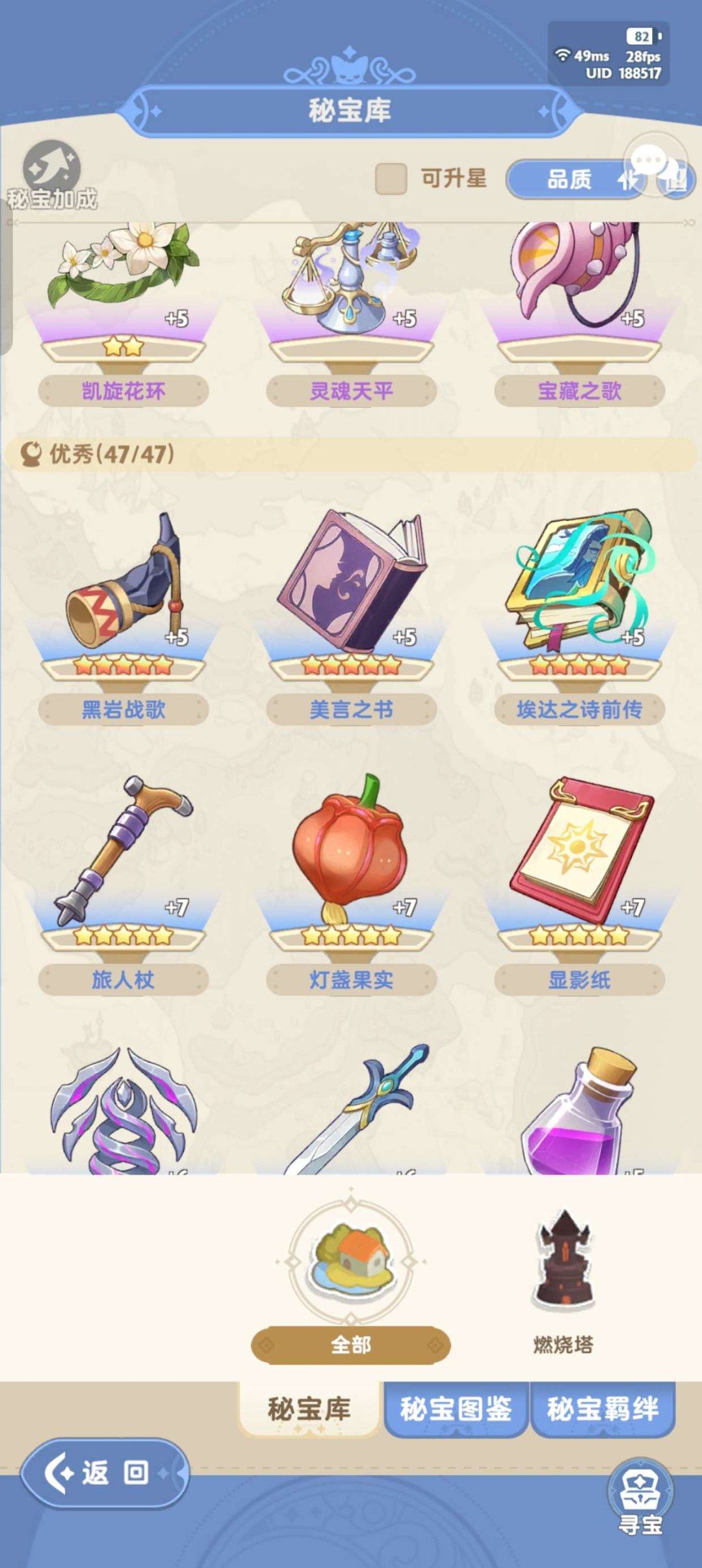The height and width of the screenshot is (1568, 702).
Task: Check the 可升星 checkbox
Action: coord(391,179)
